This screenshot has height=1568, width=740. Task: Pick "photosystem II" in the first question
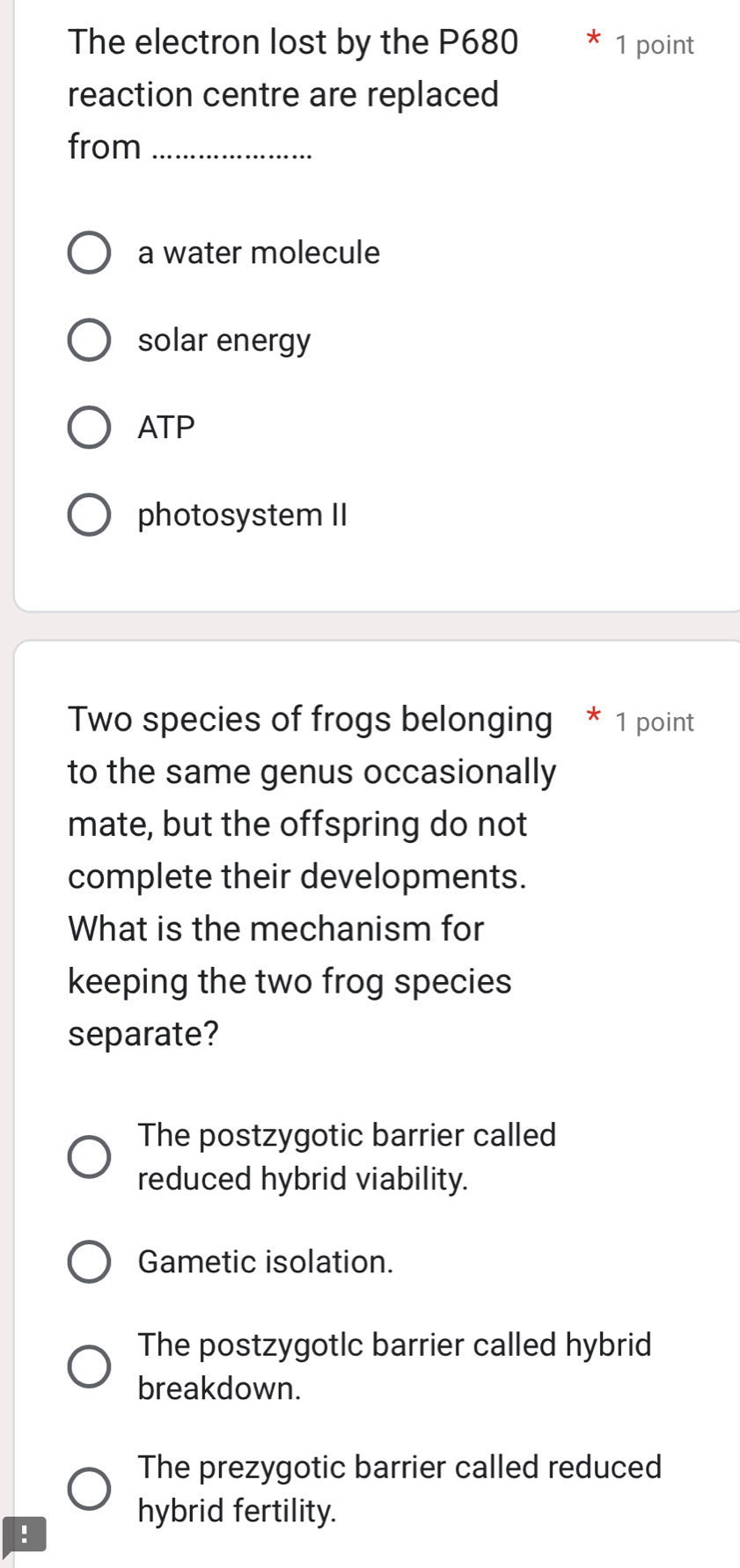point(88,516)
